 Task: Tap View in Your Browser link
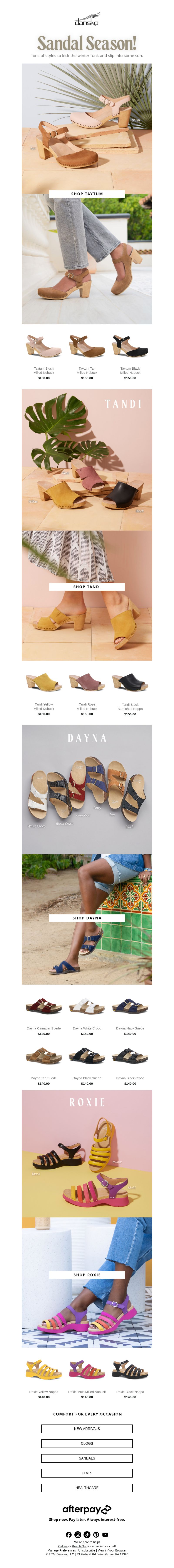pos(112,1550)
